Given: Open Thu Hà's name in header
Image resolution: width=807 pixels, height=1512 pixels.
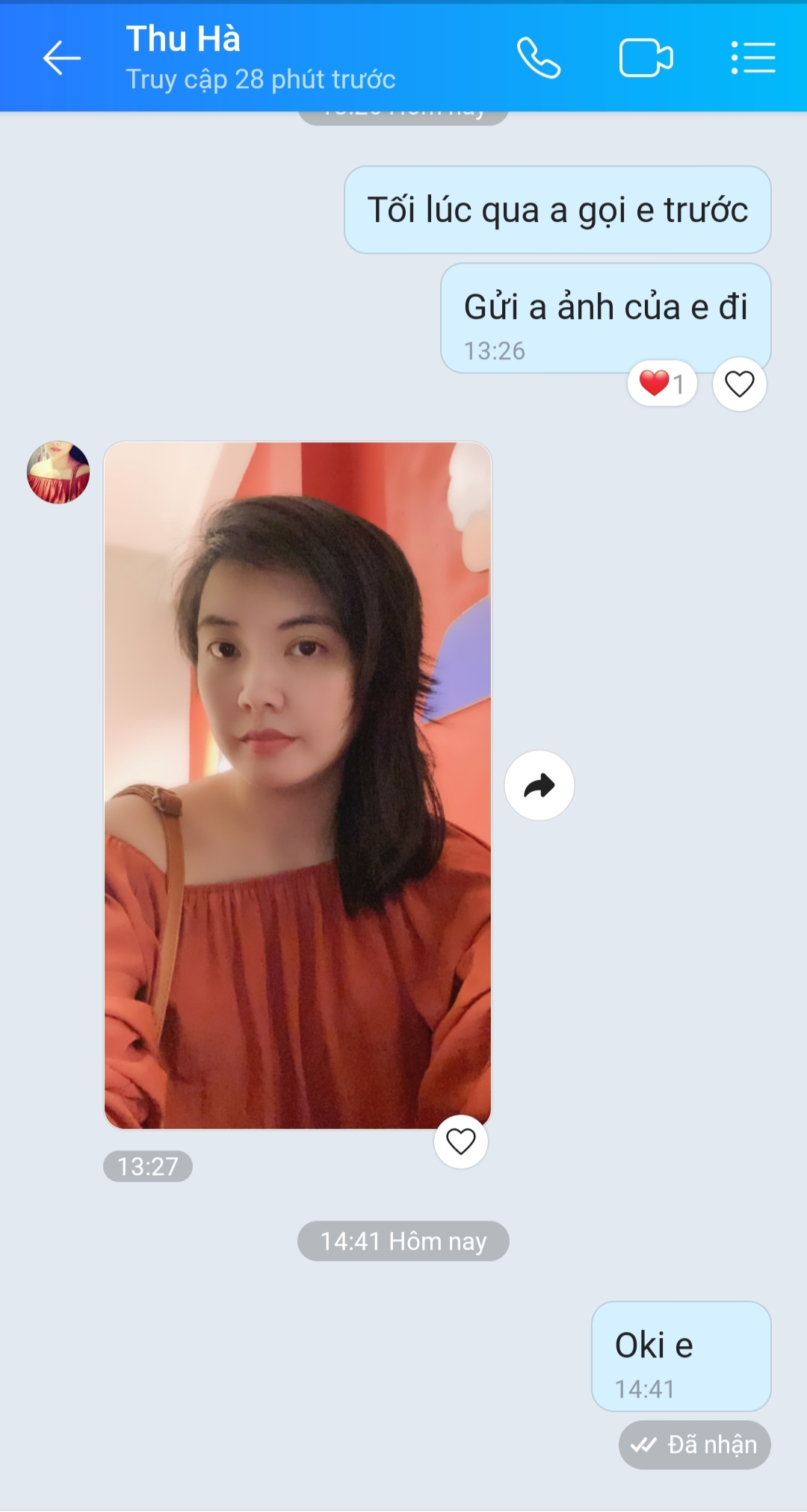Looking at the screenshot, I should tap(184, 39).
